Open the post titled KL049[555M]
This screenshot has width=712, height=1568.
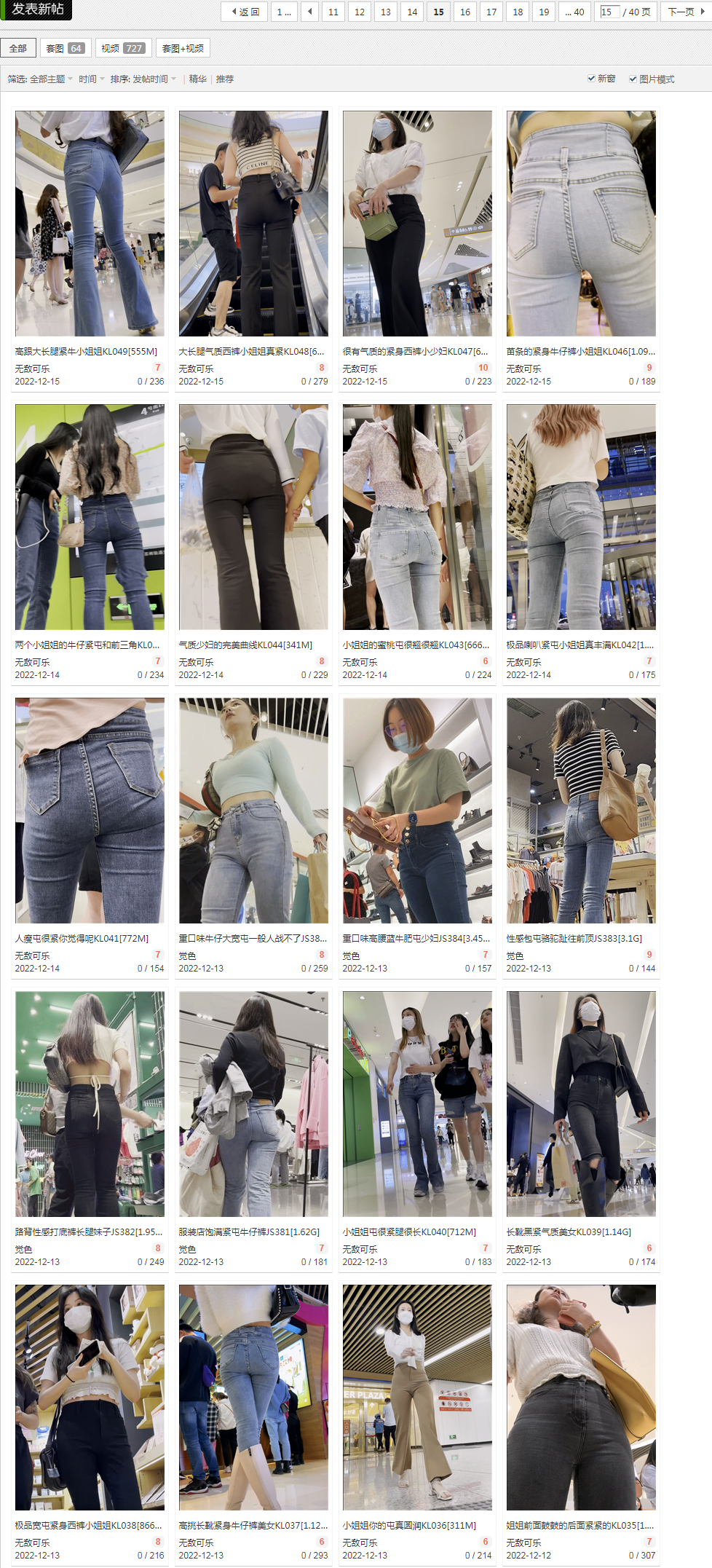tap(86, 351)
